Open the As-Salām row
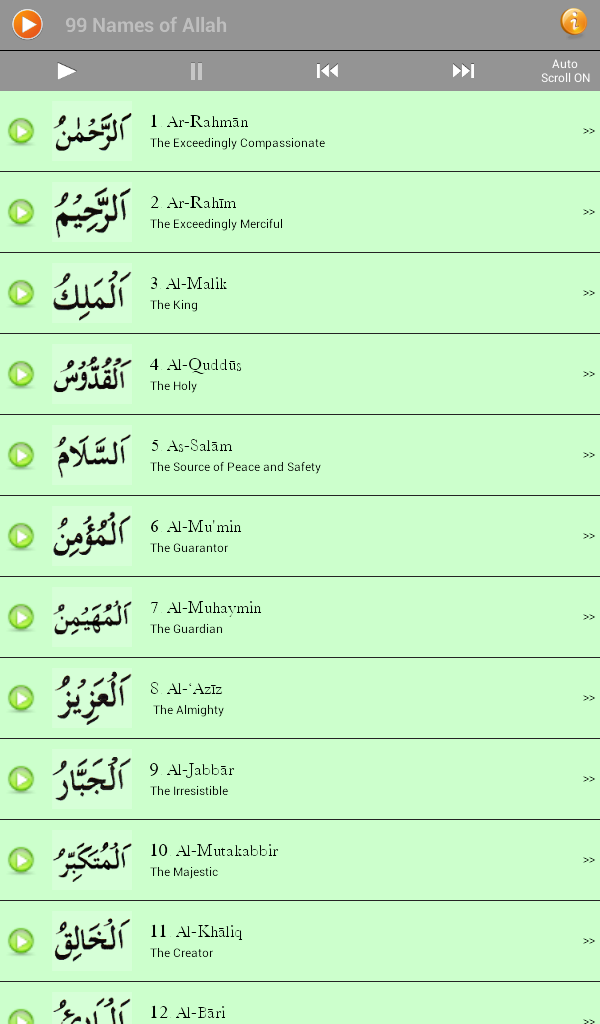This screenshot has width=600, height=1024. (x=300, y=455)
